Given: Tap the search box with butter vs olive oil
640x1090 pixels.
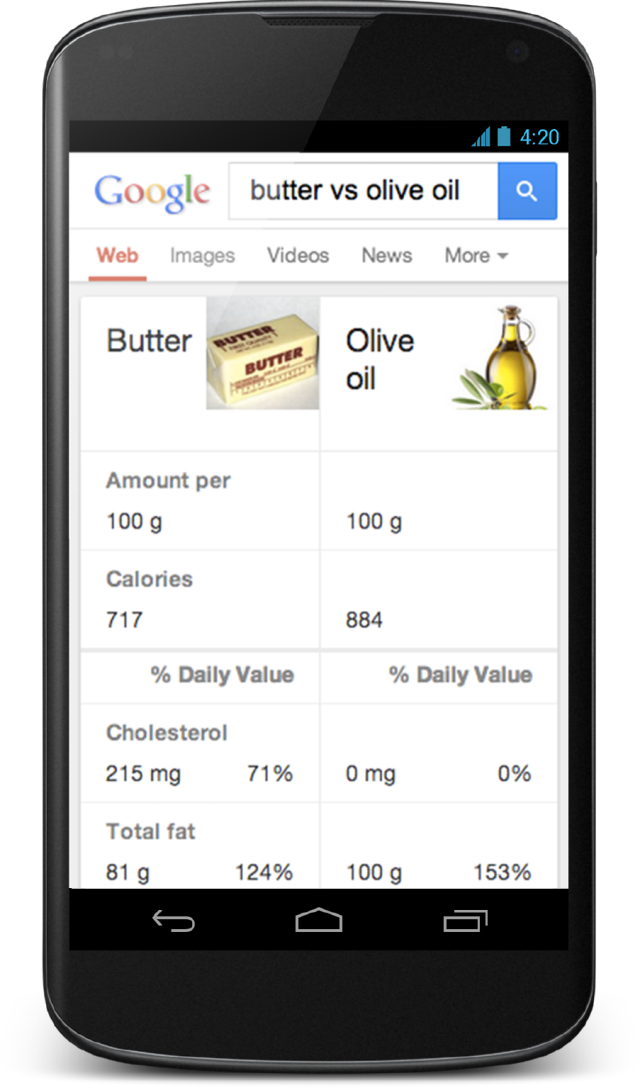Looking at the screenshot, I should tap(362, 191).
